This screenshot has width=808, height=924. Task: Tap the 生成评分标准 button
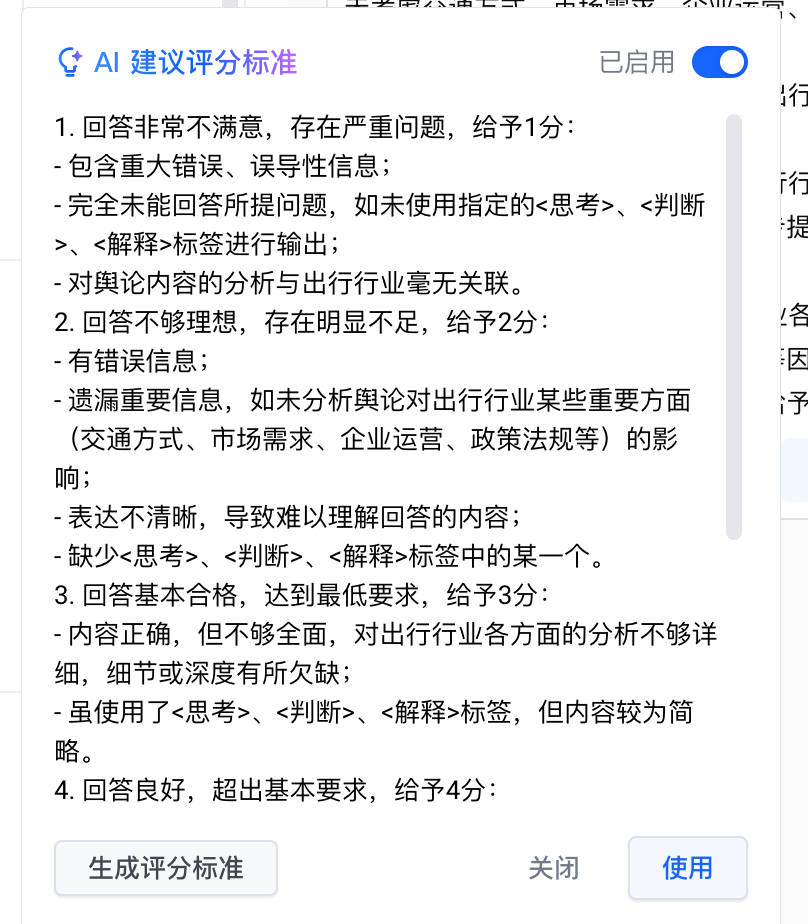[166, 867]
